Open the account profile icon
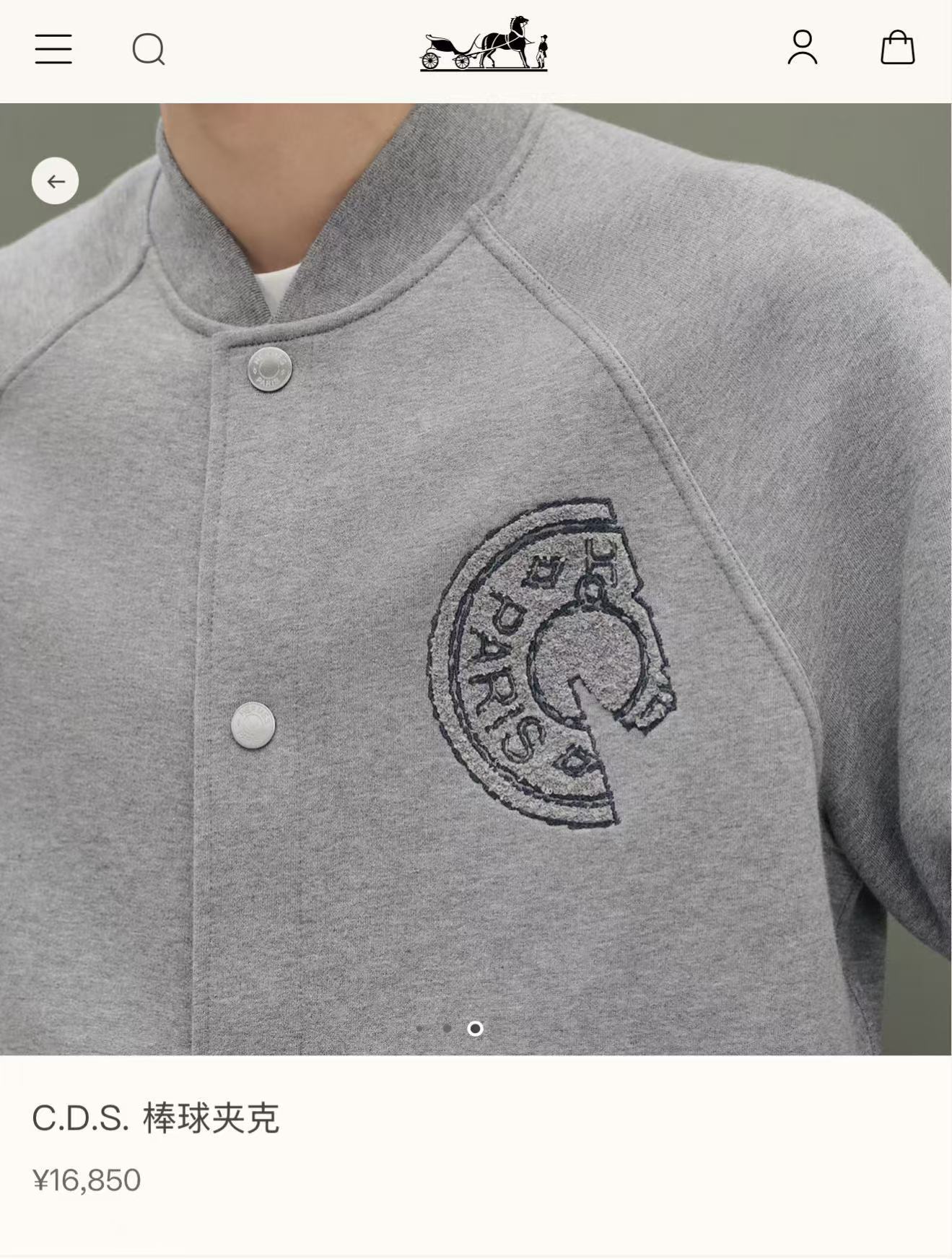 point(802,48)
